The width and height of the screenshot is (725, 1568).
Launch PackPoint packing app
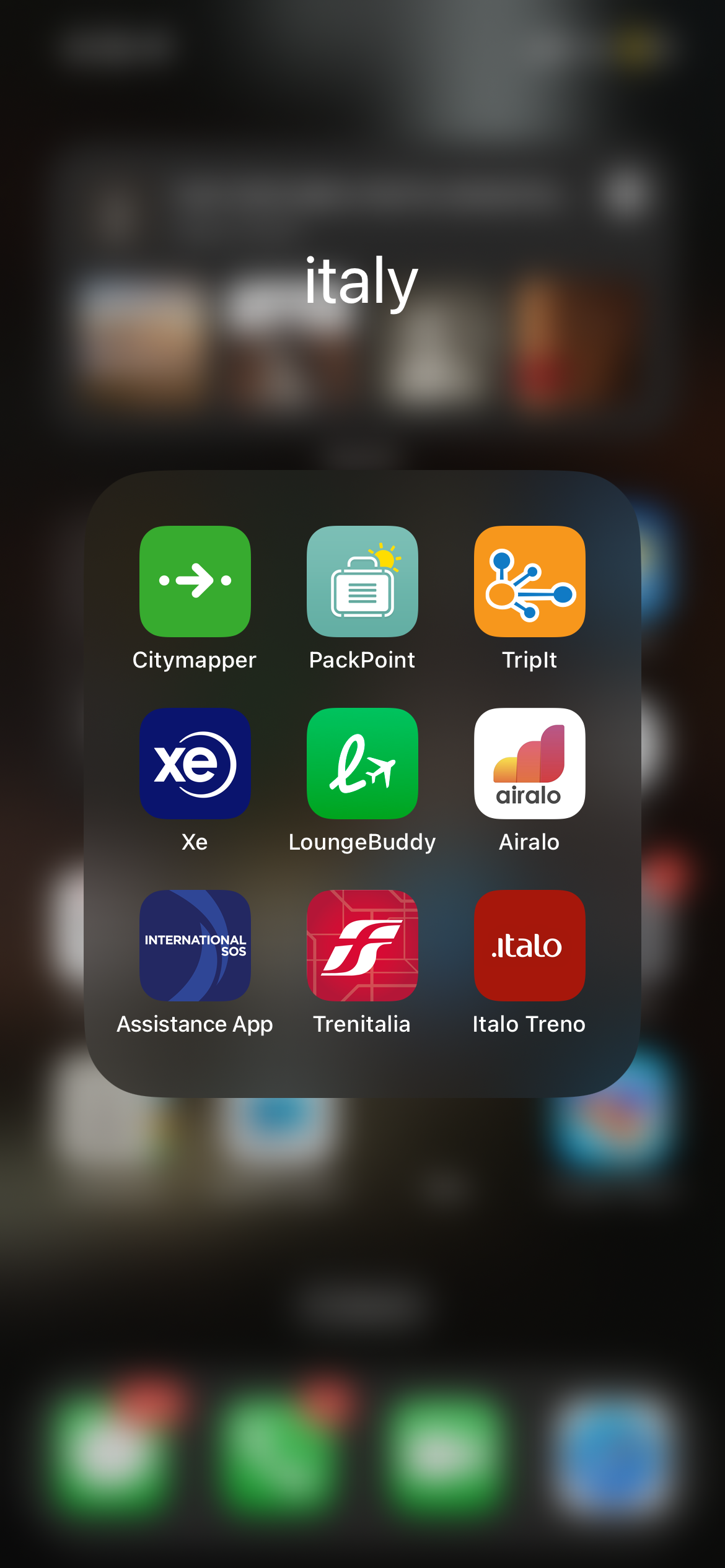click(x=362, y=581)
